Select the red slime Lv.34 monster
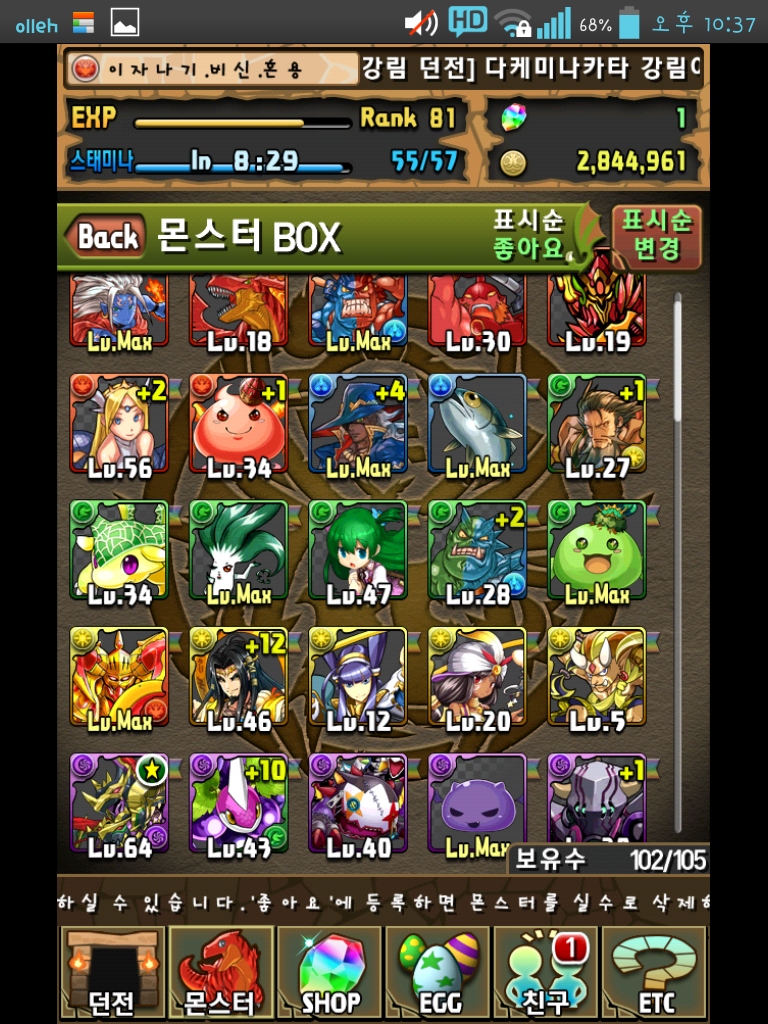 pyautogui.click(x=238, y=424)
